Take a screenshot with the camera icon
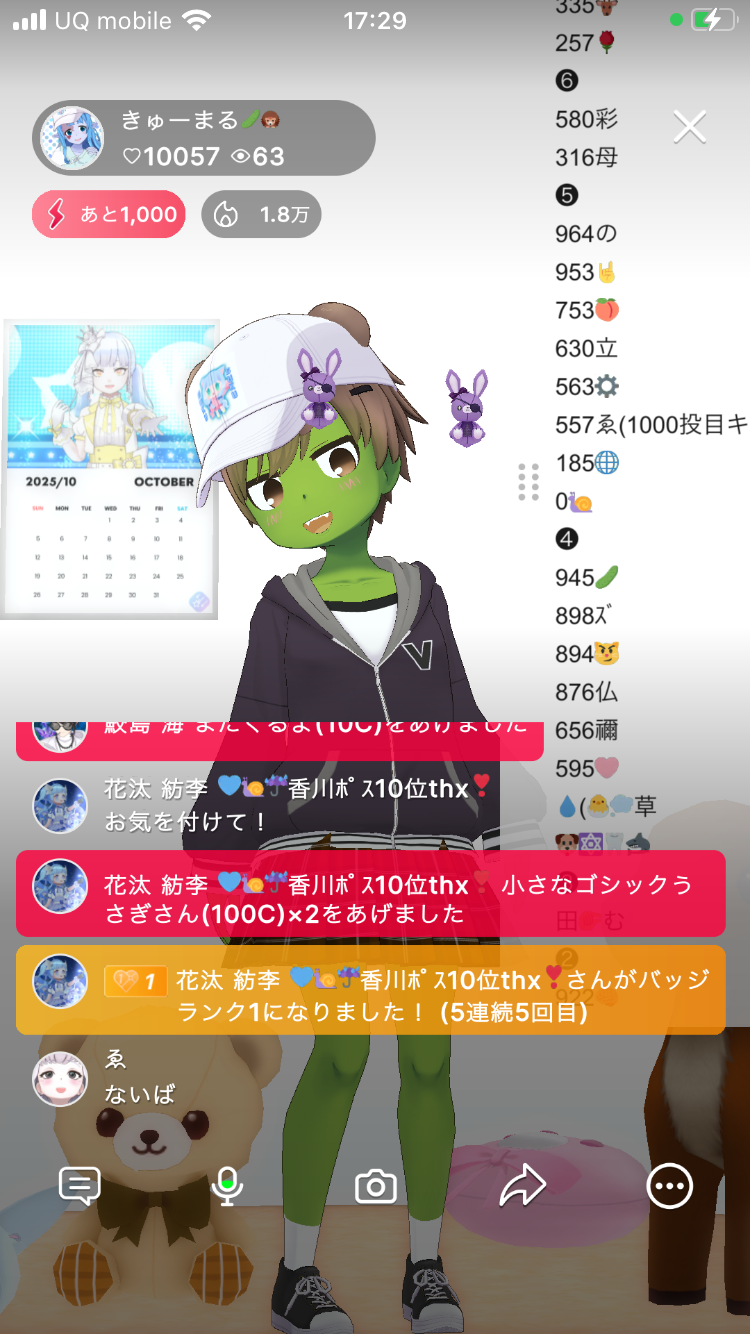This screenshot has width=750, height=1334. pyautogui.click(x=376, y=1187)
